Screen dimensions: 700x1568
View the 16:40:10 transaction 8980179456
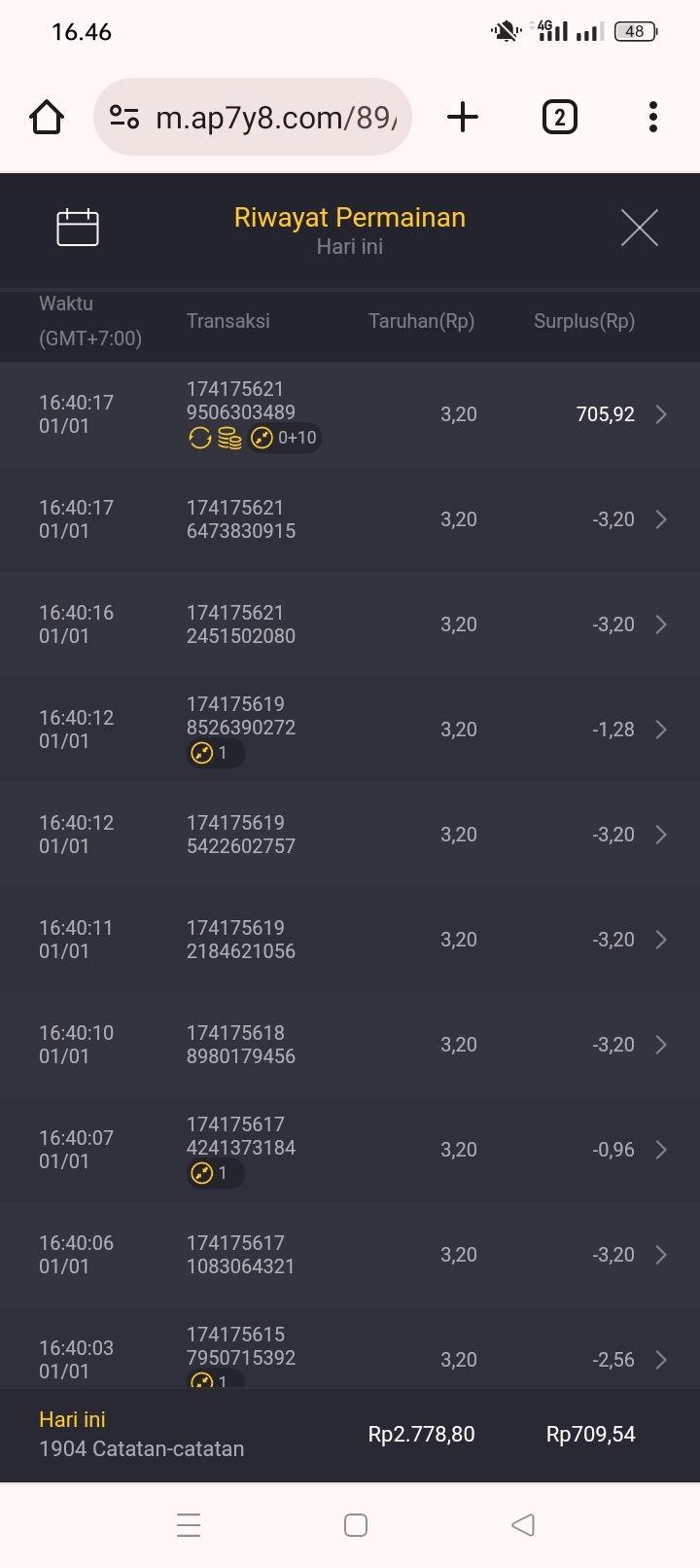click(x=350, y=1045)
